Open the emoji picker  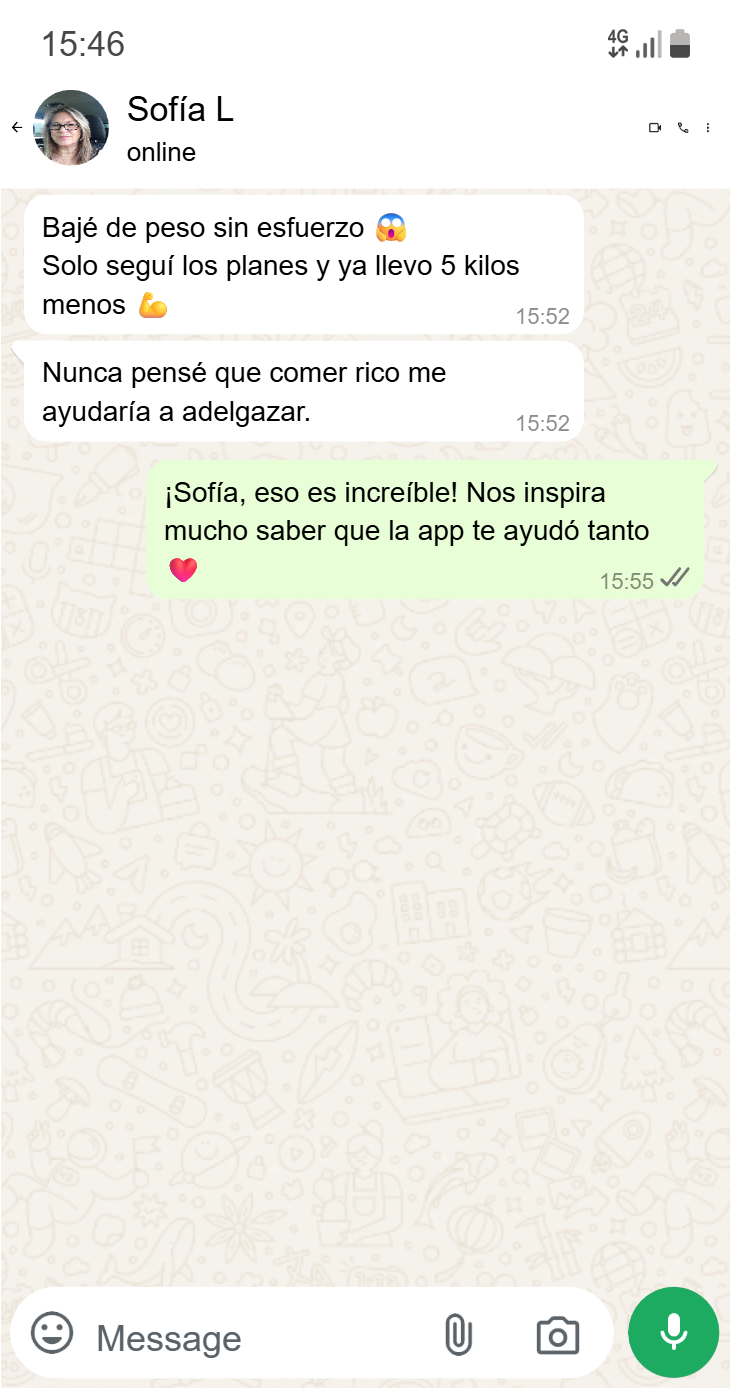(x=52, y=1334)
